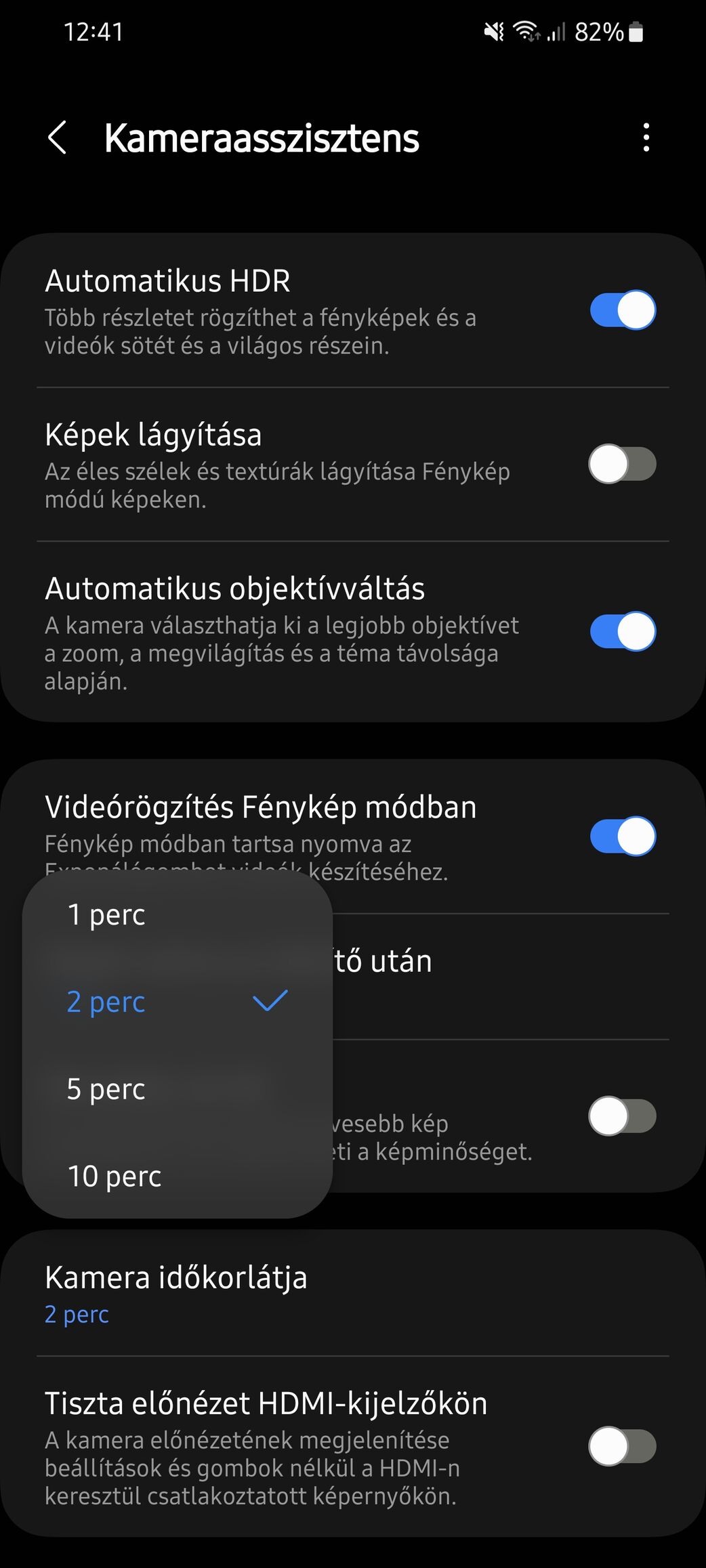The width and height of the screenshot is (706, 1568).
Task: Open the three-dot overflow menu
Action: [646, 138]
